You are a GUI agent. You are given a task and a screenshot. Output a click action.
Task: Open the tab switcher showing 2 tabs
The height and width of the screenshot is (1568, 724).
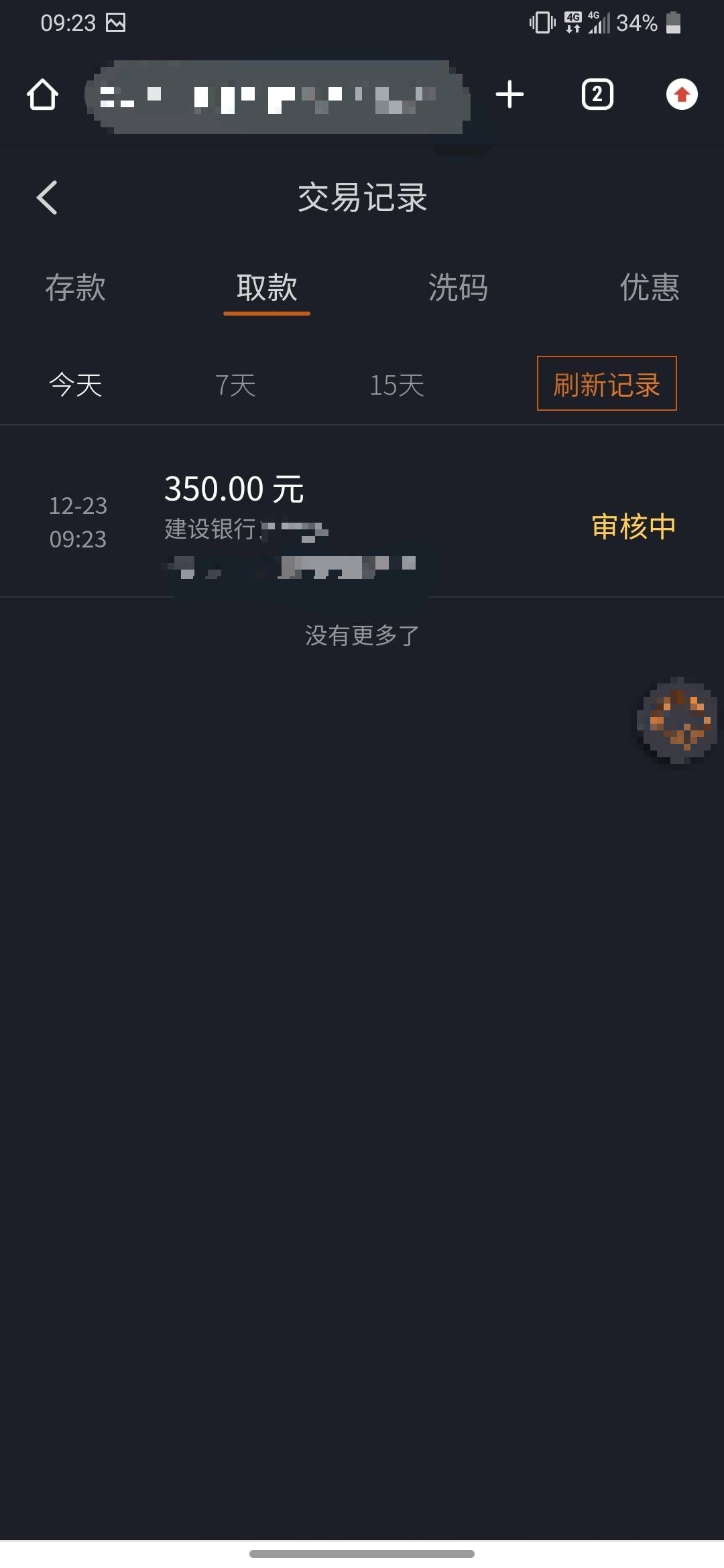coord(597,94)
